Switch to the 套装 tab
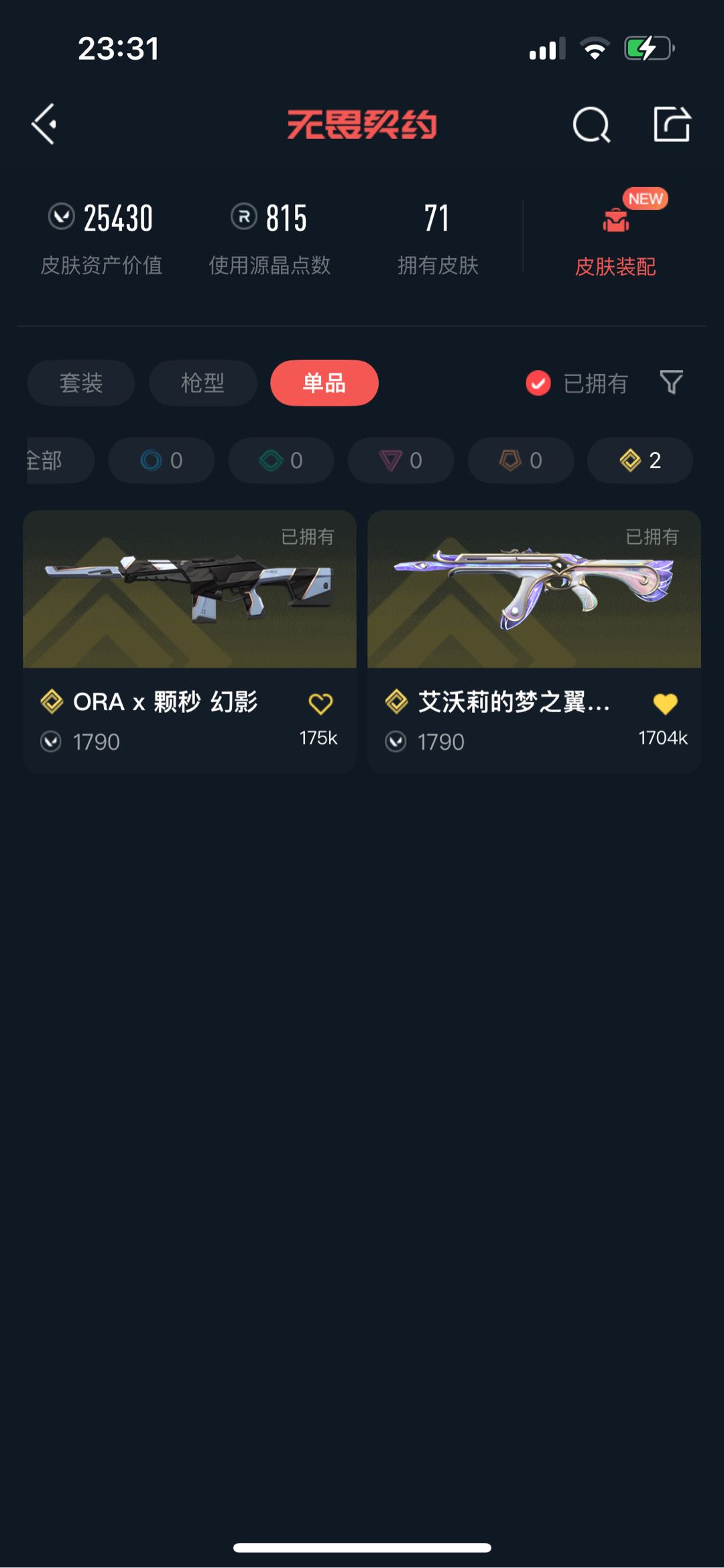 pos(81,383)
